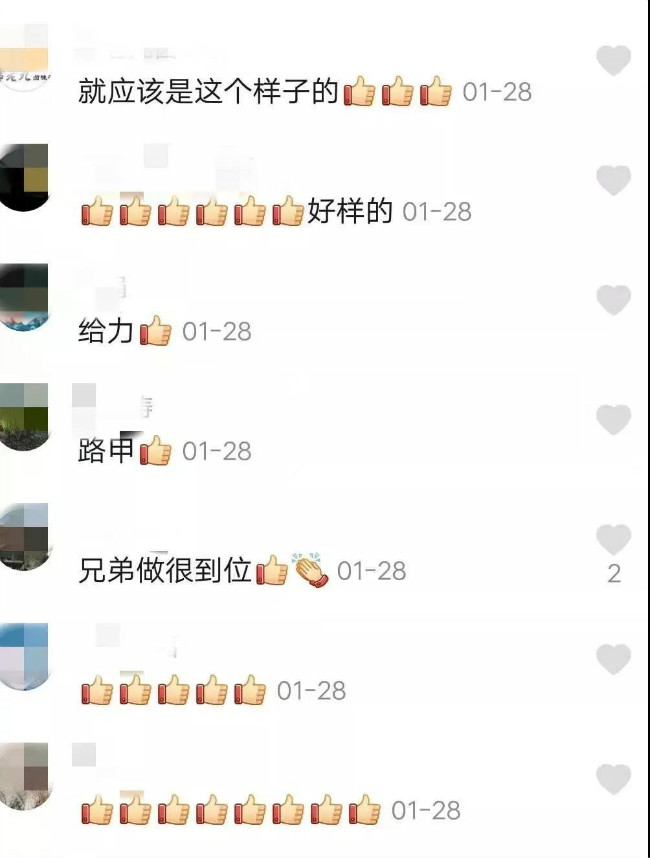Viewport: 650px width, 858px height.
Task: Like the comment ending with 好样的
Action: point(613,181)
